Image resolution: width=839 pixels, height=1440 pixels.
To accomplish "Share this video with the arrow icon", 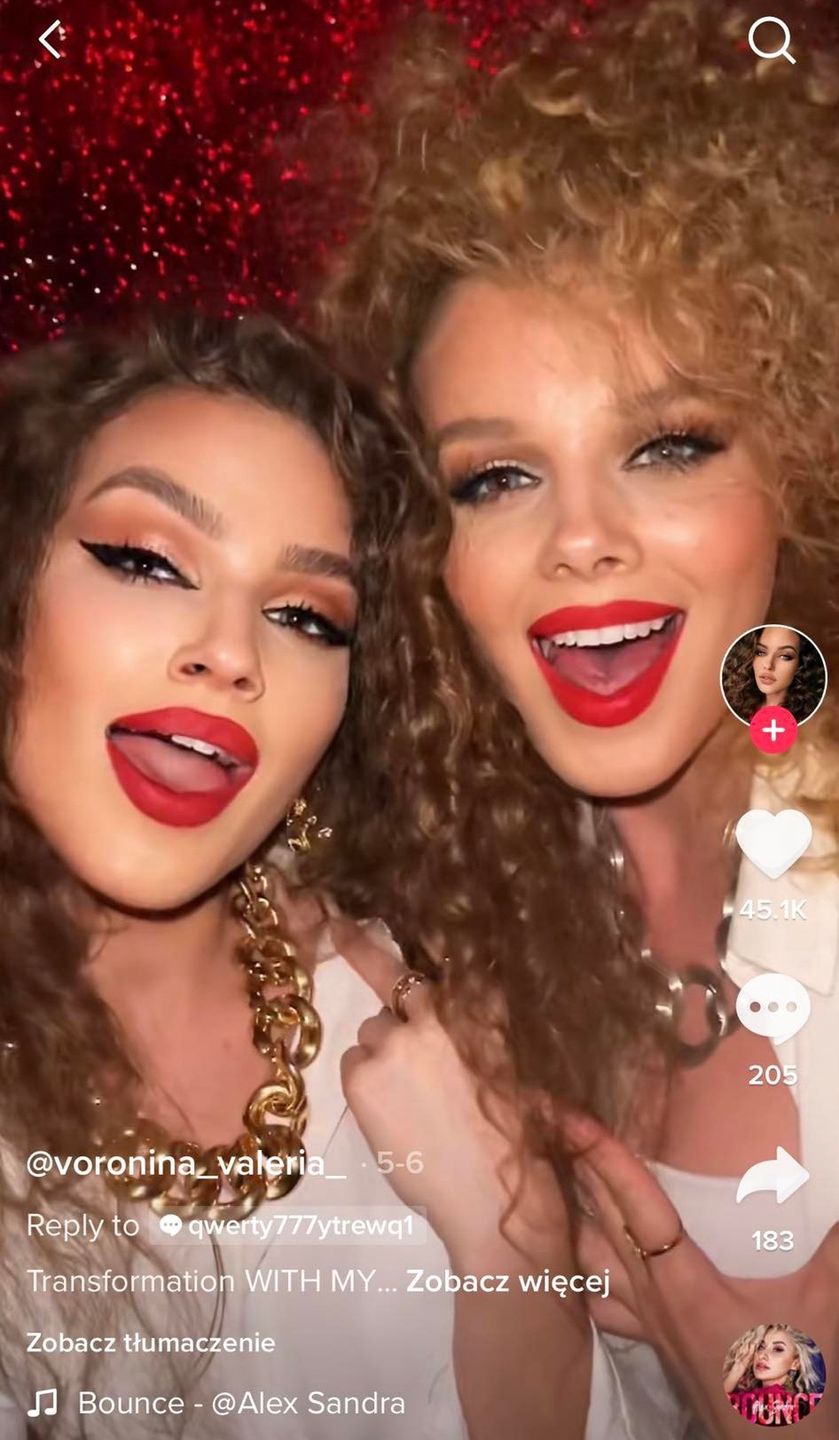I will click(773, 1178).
